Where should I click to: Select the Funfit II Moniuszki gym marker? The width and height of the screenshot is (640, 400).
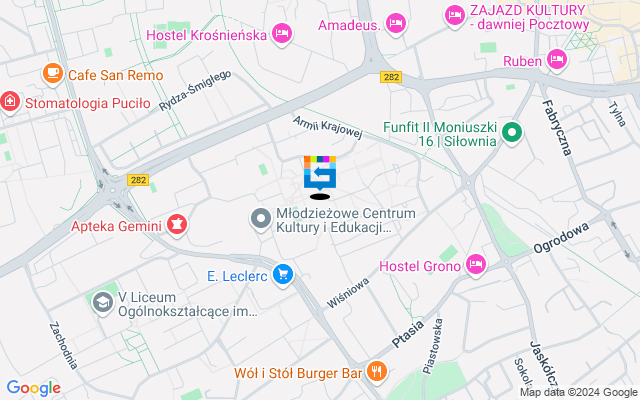click(x=512, y=132)
